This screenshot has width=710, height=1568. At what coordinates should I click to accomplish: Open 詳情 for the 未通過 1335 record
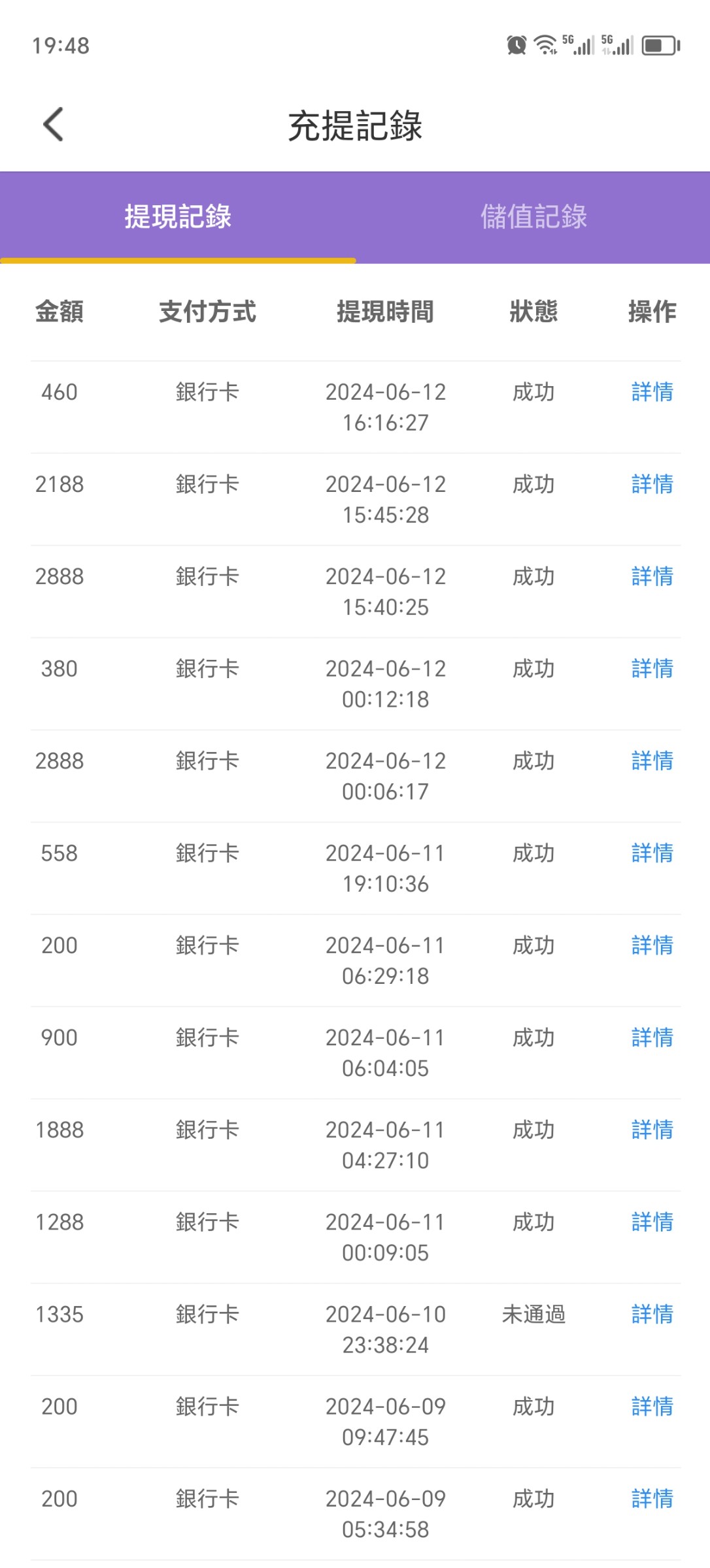pos(650,1315)
